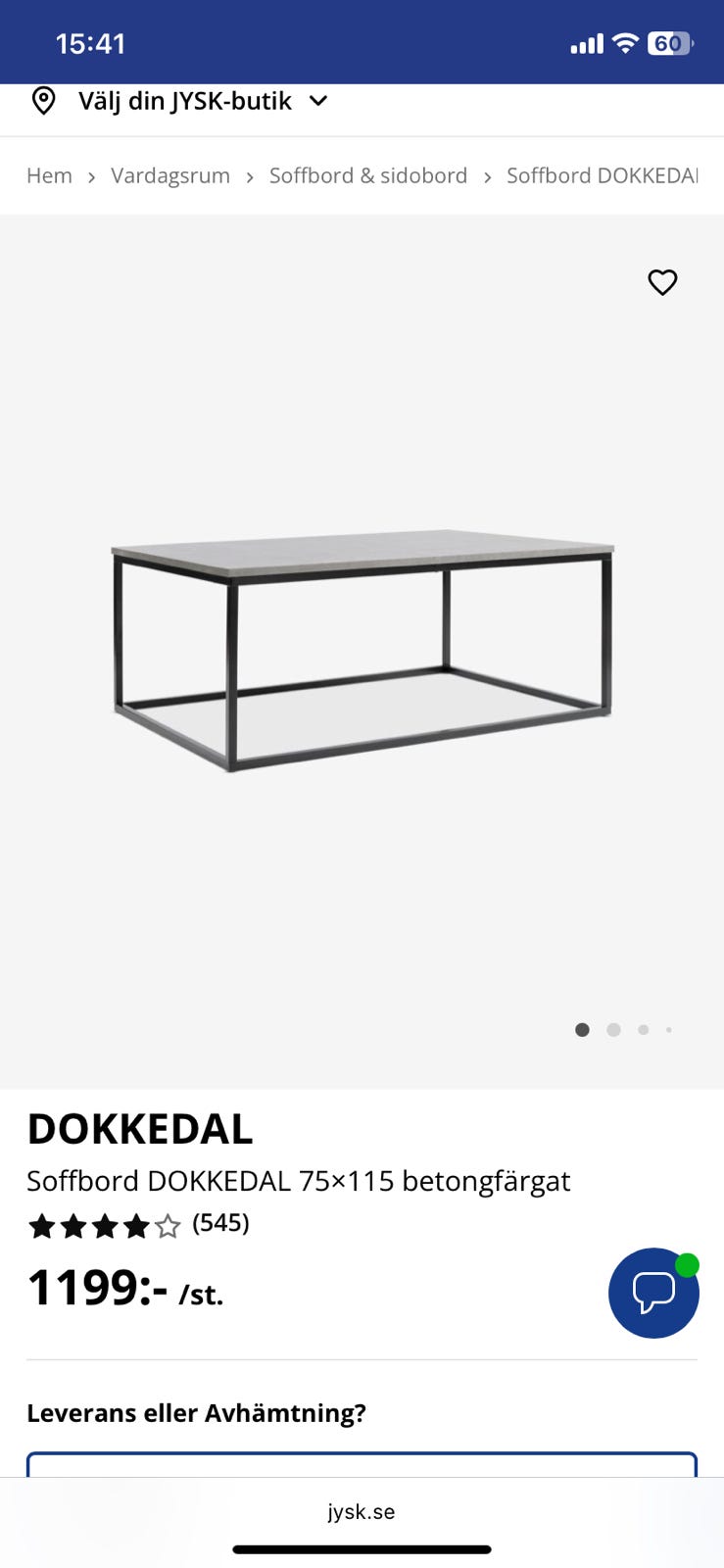Tap the cellular signal bars icon
This screenshot has width=724, height=1568.
click(x=585, y=43)
